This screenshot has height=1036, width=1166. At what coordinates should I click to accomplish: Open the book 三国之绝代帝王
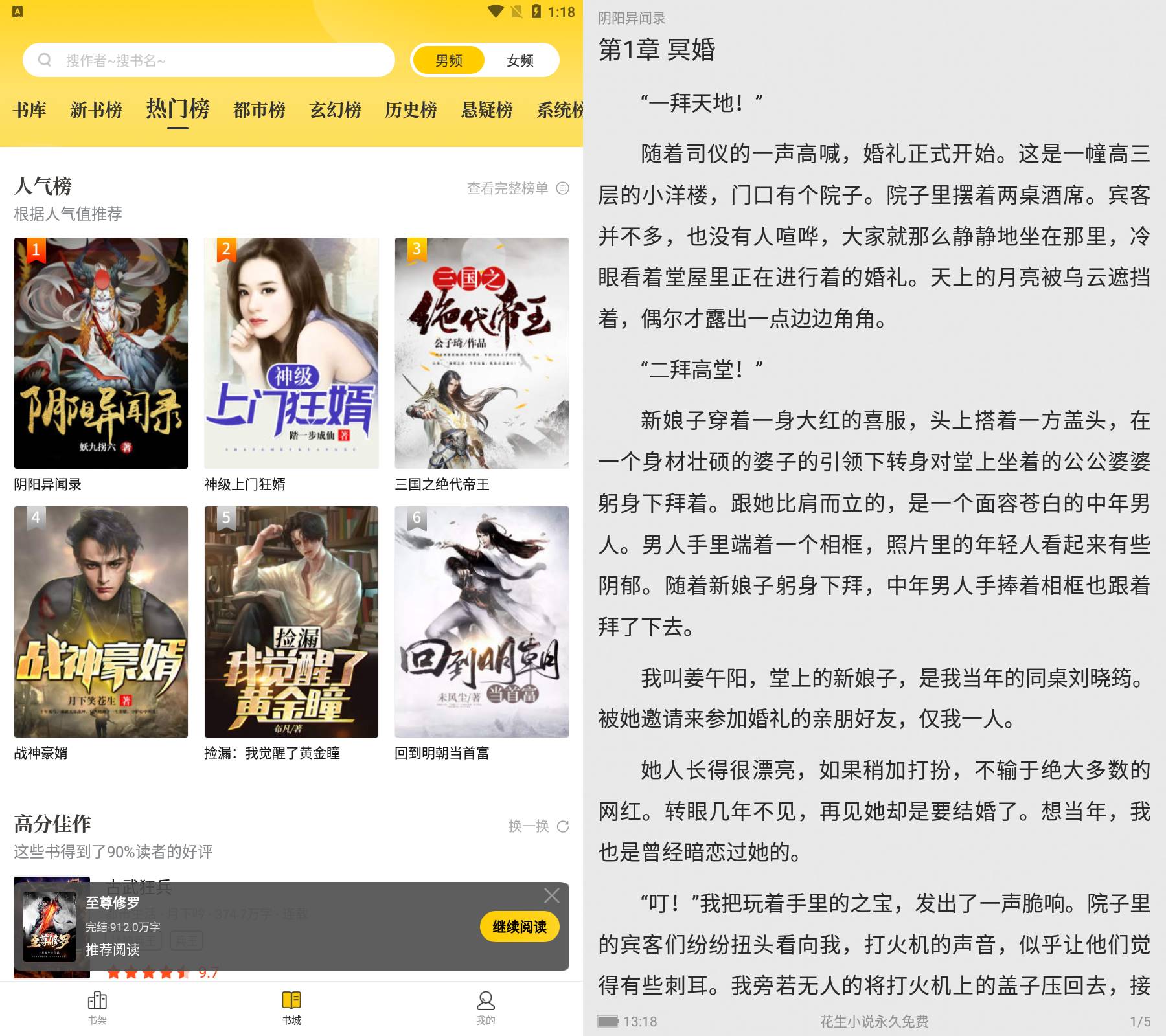(x=481, y=353)
